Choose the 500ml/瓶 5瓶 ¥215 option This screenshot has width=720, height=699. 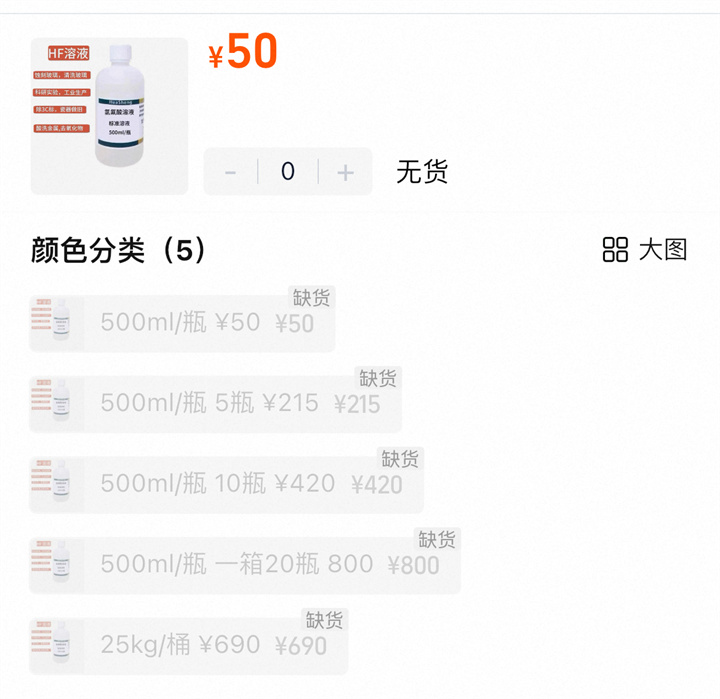point(215,404)
